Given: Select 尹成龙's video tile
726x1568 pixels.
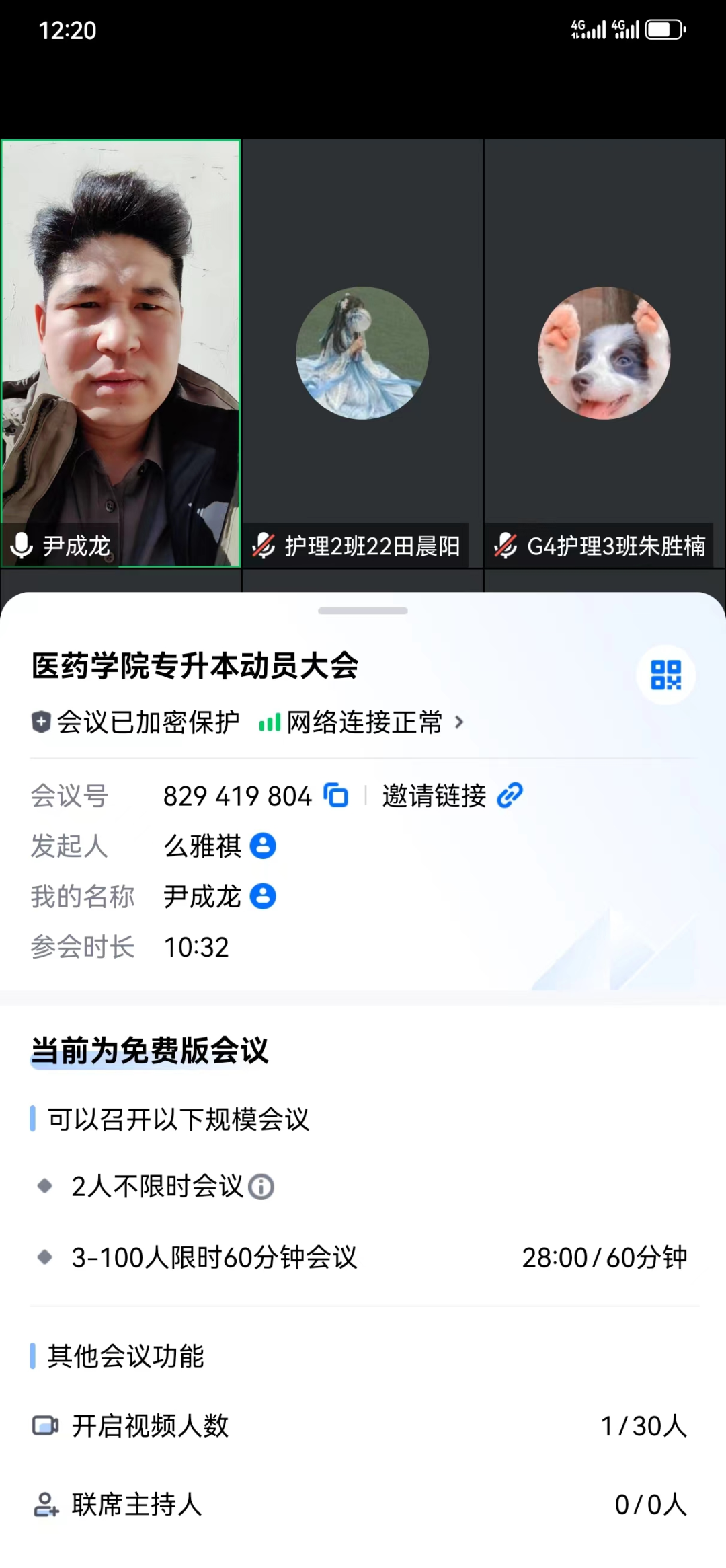Looking at the screenshot, I should coord(121,353).
